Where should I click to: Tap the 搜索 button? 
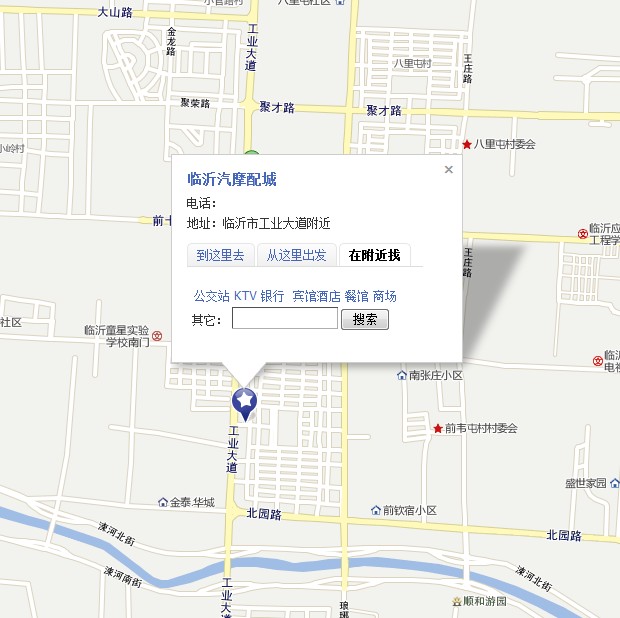(x=365, y=320)
